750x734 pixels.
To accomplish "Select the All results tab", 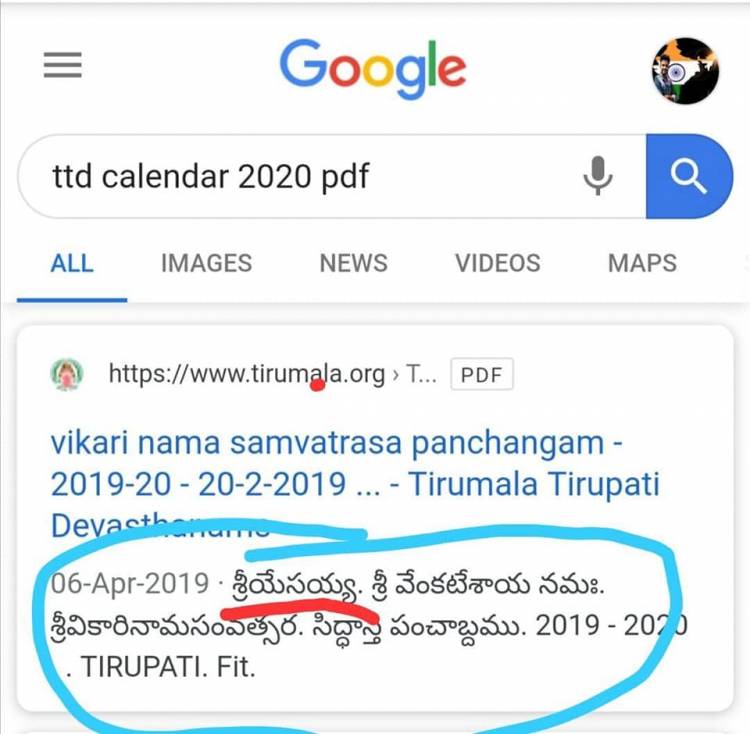I will point(72,263).
